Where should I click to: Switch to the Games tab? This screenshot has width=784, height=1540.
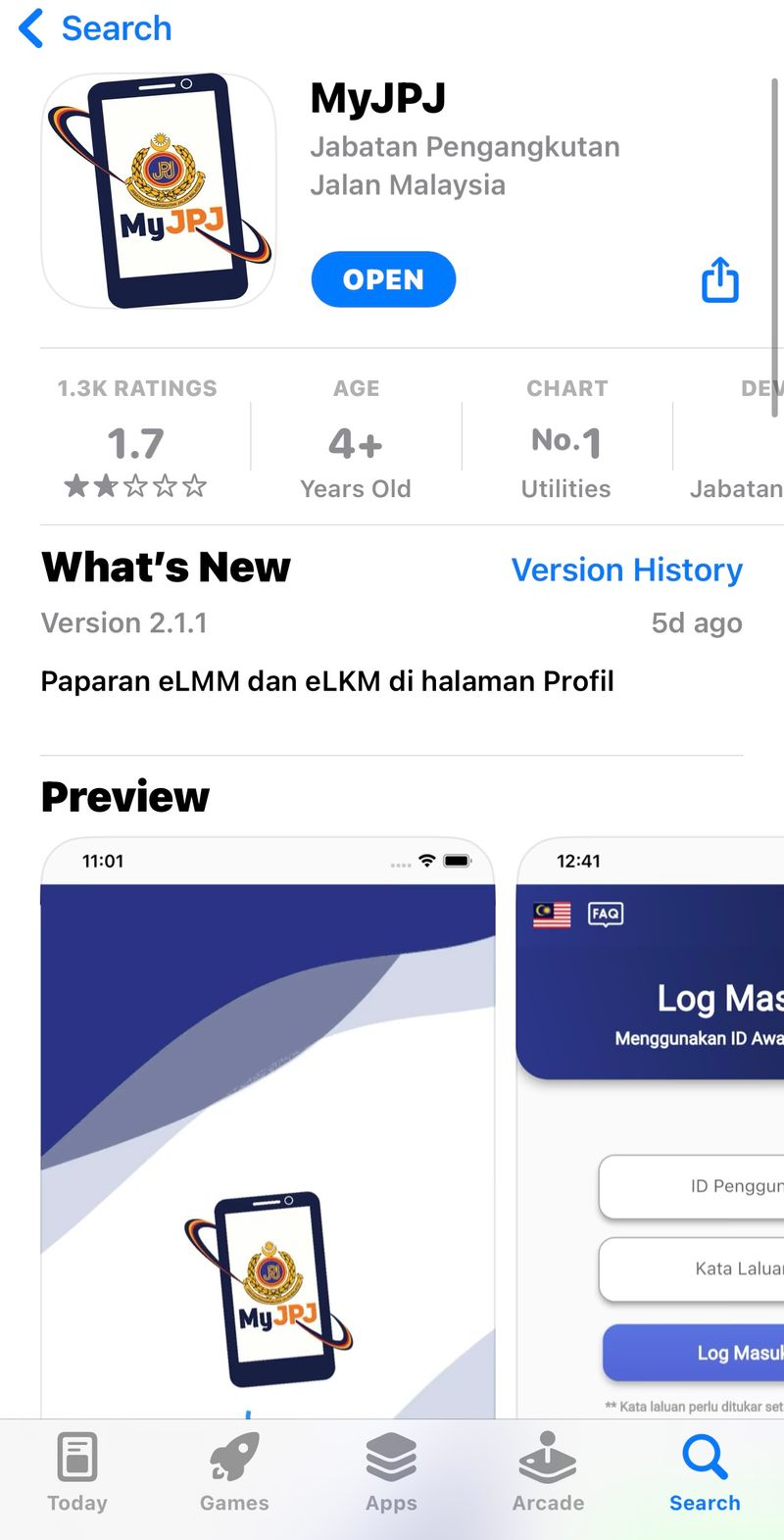tap(234, 1472)
